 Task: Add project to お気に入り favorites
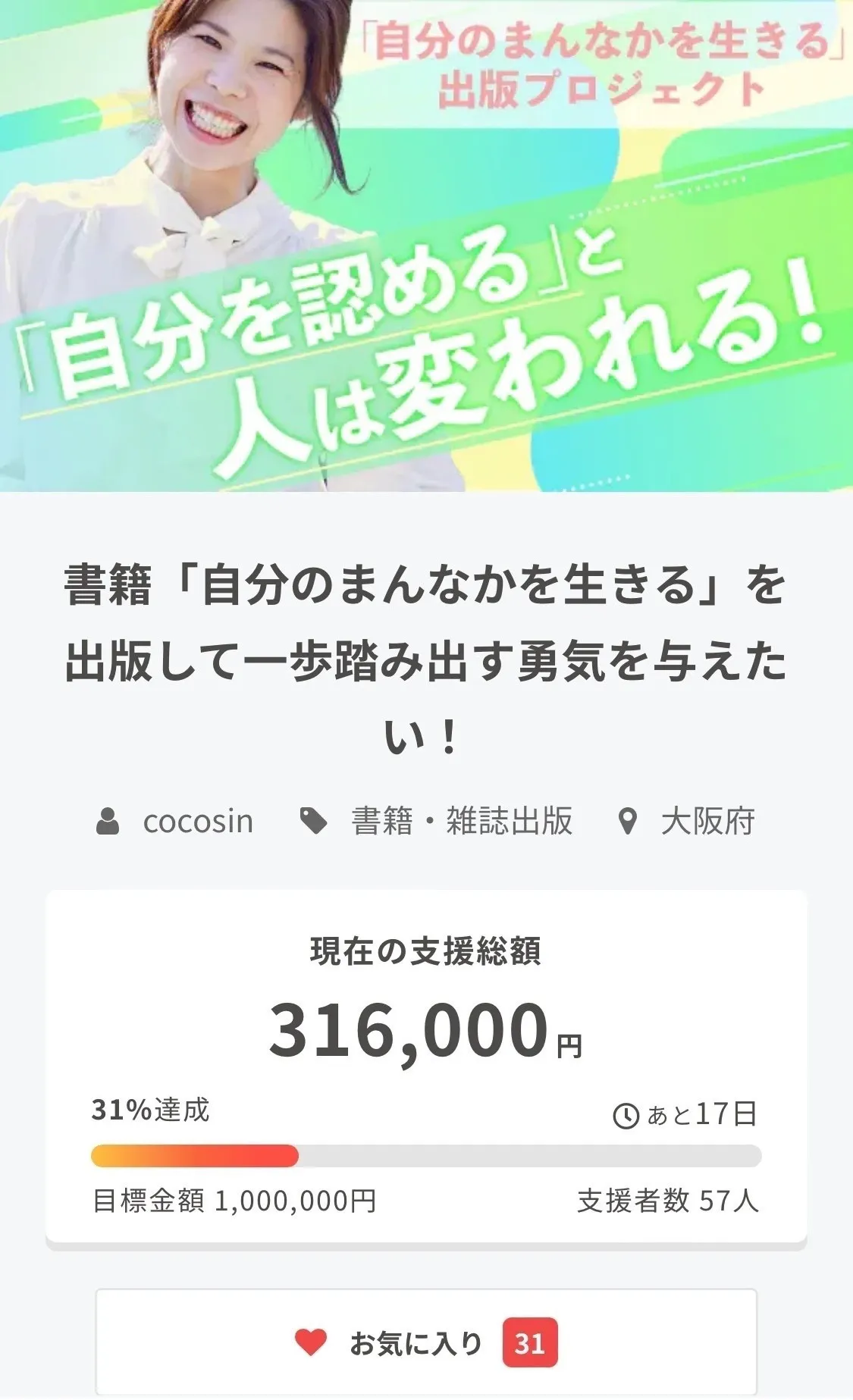click(425, 1342)
